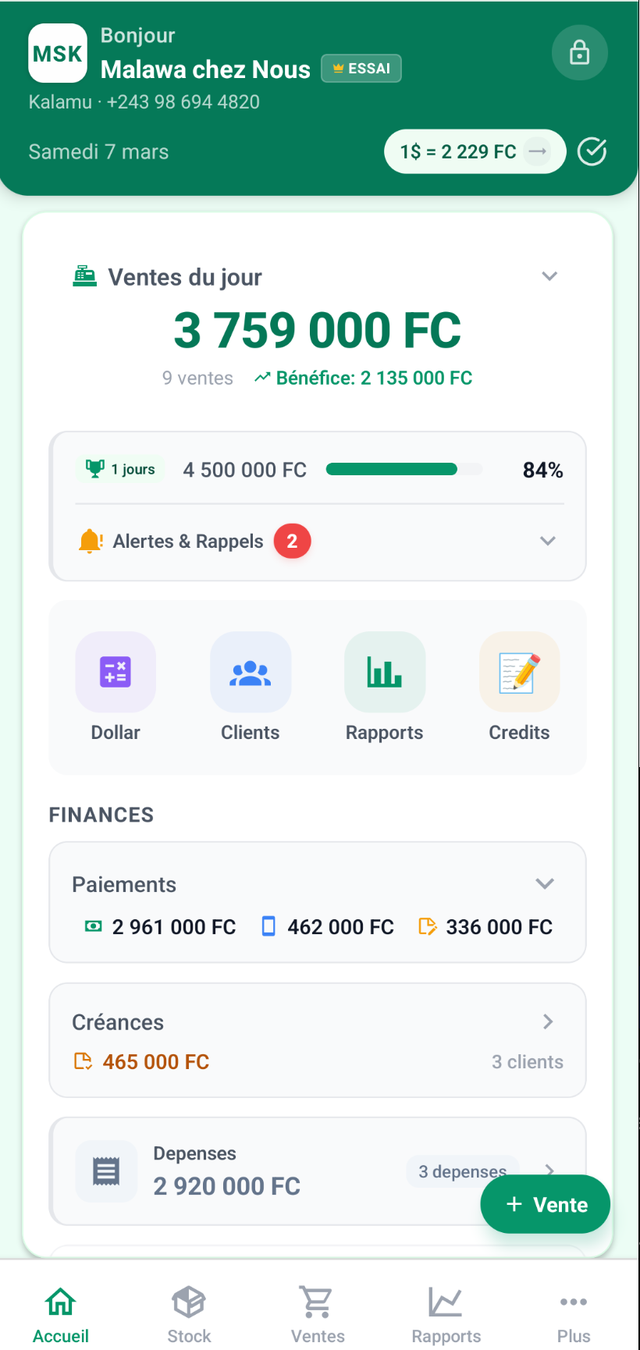The image size is (640, 1350).
Task: Tap the checkmark circle icon in the header
Action: [592, 152]
